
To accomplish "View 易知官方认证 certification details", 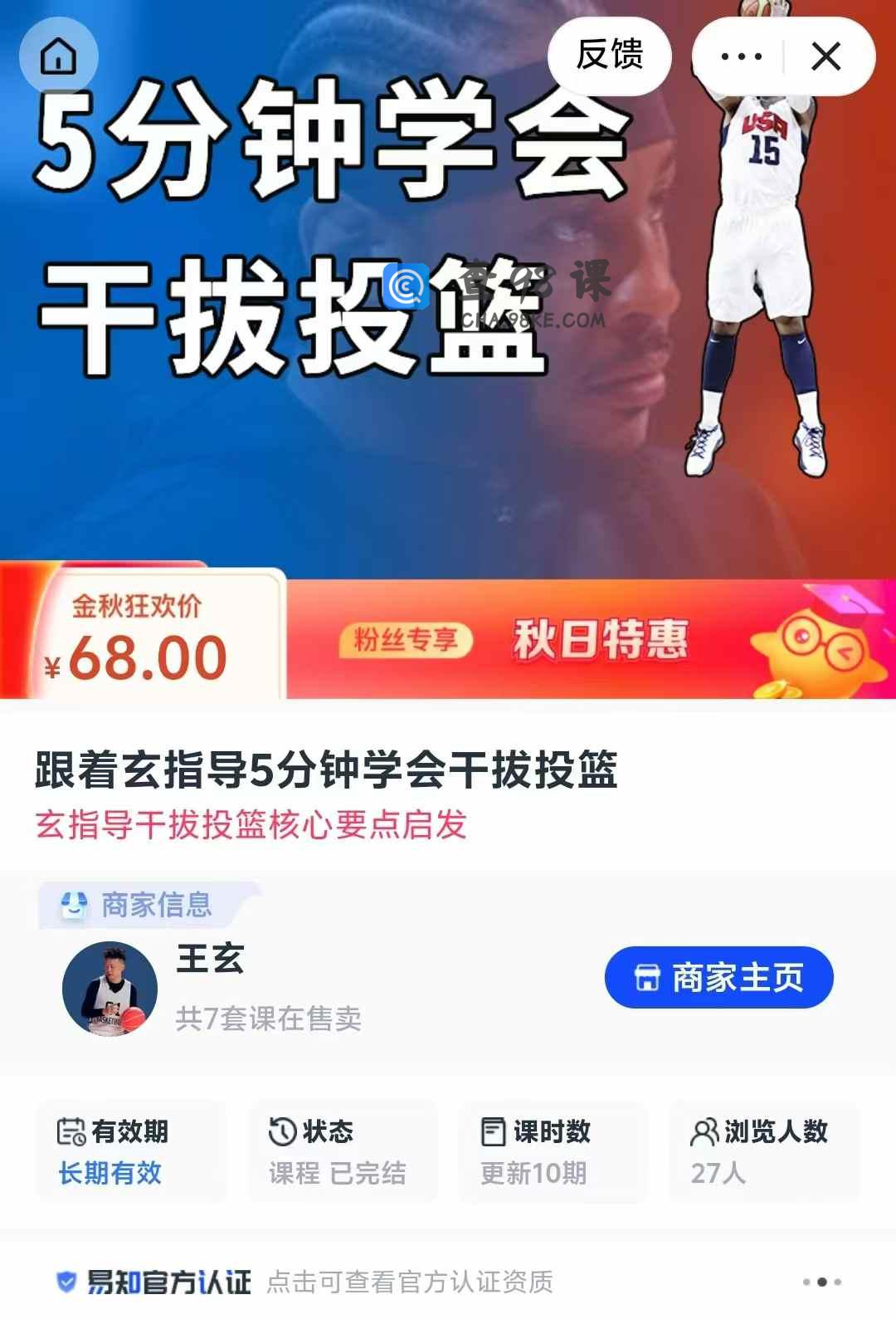I will coord(304,1282).
